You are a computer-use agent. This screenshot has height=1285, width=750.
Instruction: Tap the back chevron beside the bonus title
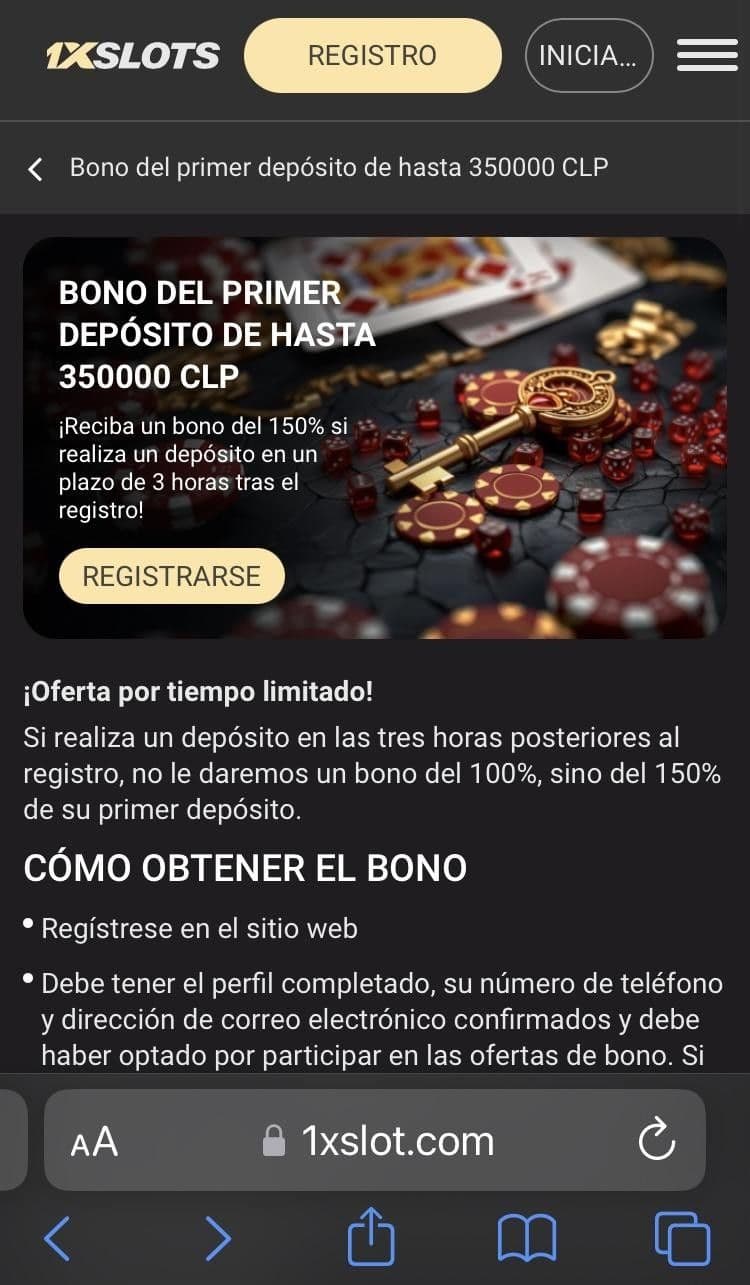(35, 167)
